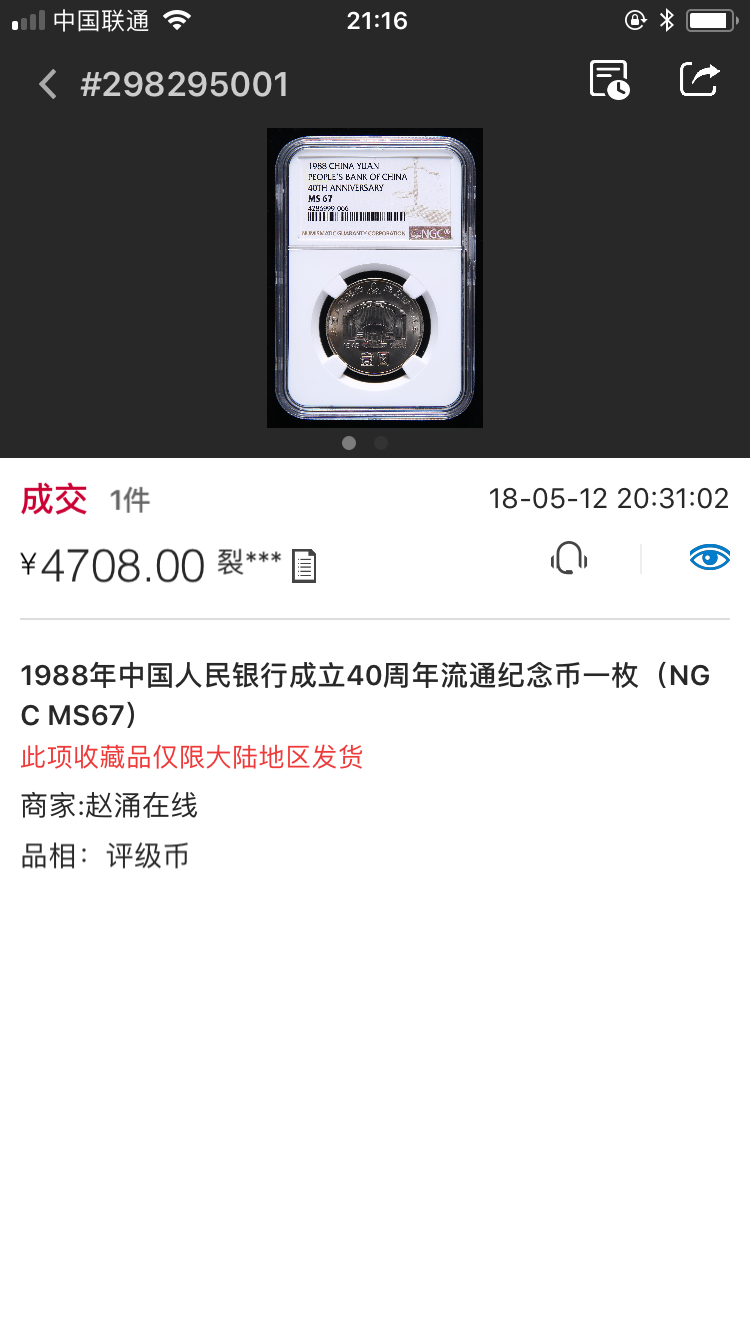Screen dimensions: 750x1334
Task: Share this auction lot
Action: (699, 80)
